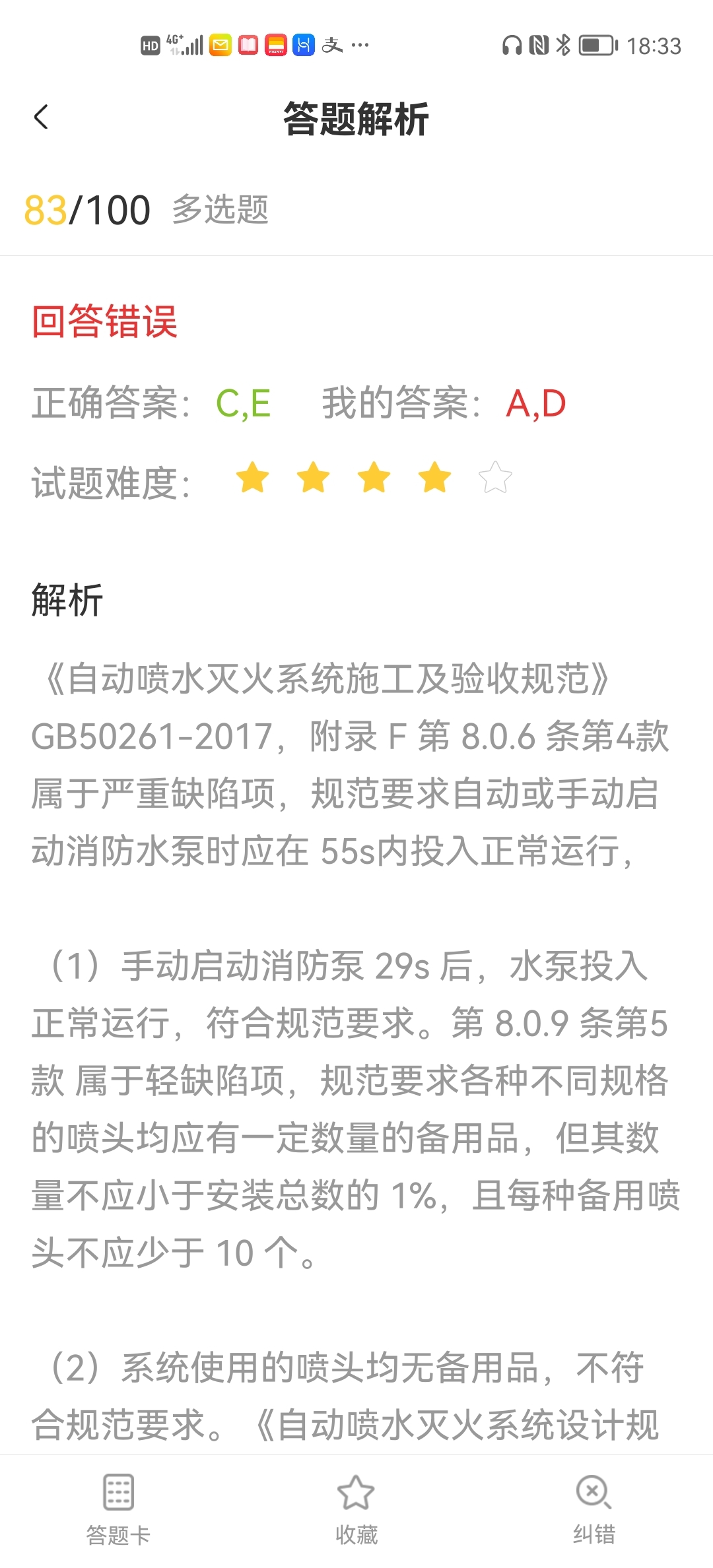713x1568 pixels.
Task: Go back using the top-left arrow
Action: point(41,118)
